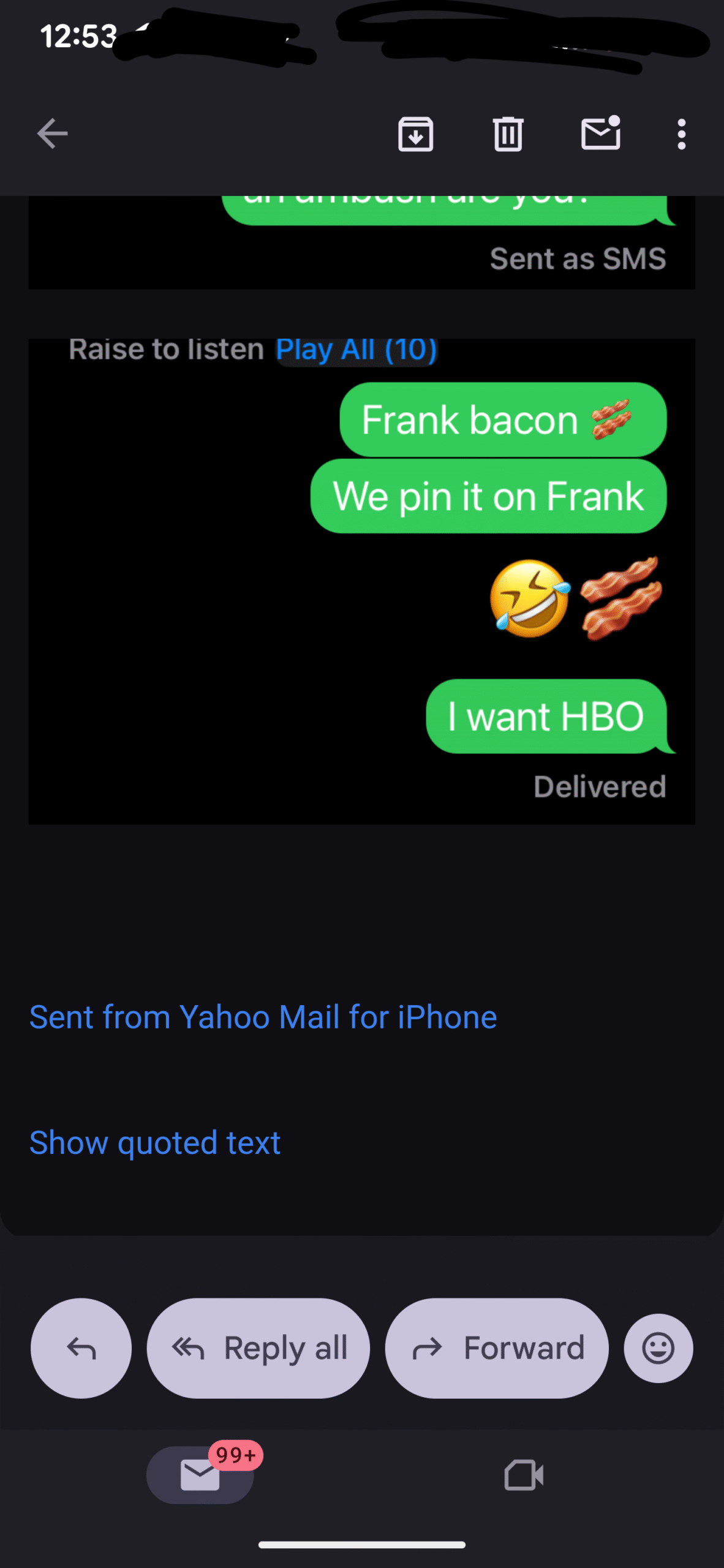Delete this email with the trash icon

[x=508, y=134]
